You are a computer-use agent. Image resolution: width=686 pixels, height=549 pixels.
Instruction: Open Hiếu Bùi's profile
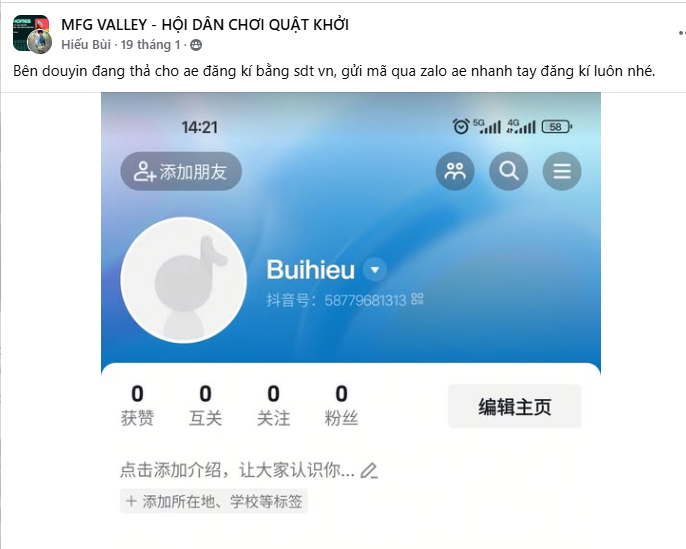pyautogui.click(x=87, y=44)
